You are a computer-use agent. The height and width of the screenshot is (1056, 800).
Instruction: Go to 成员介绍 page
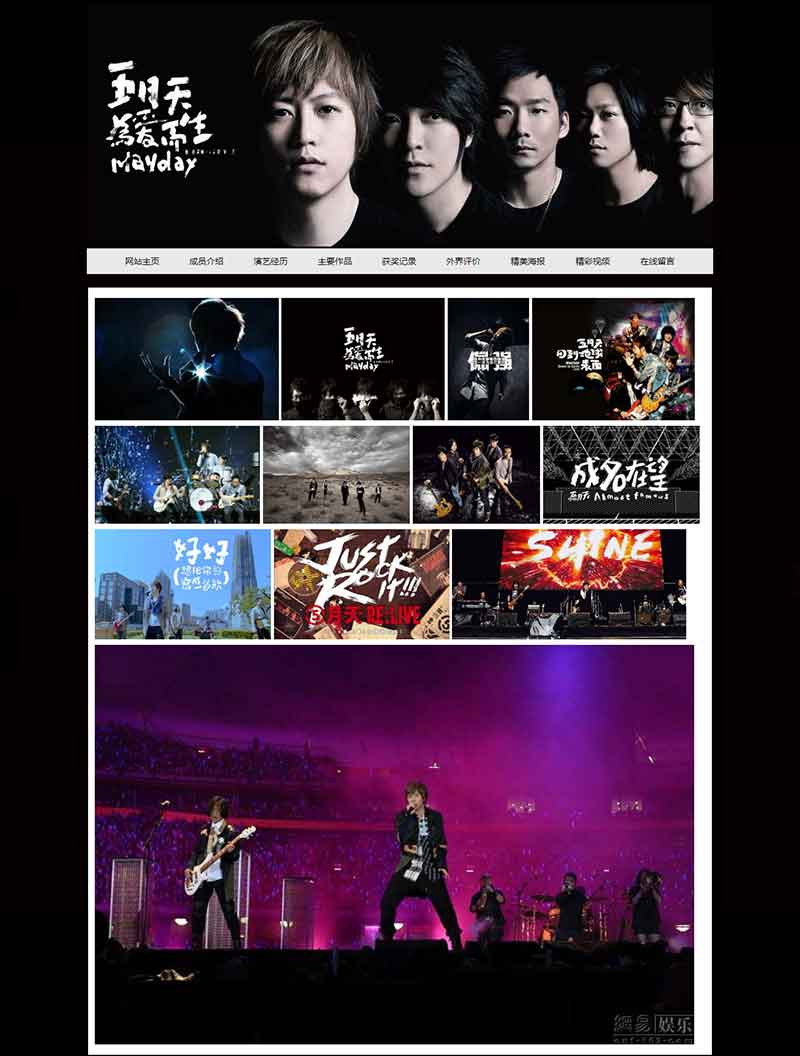coord(206,261)
